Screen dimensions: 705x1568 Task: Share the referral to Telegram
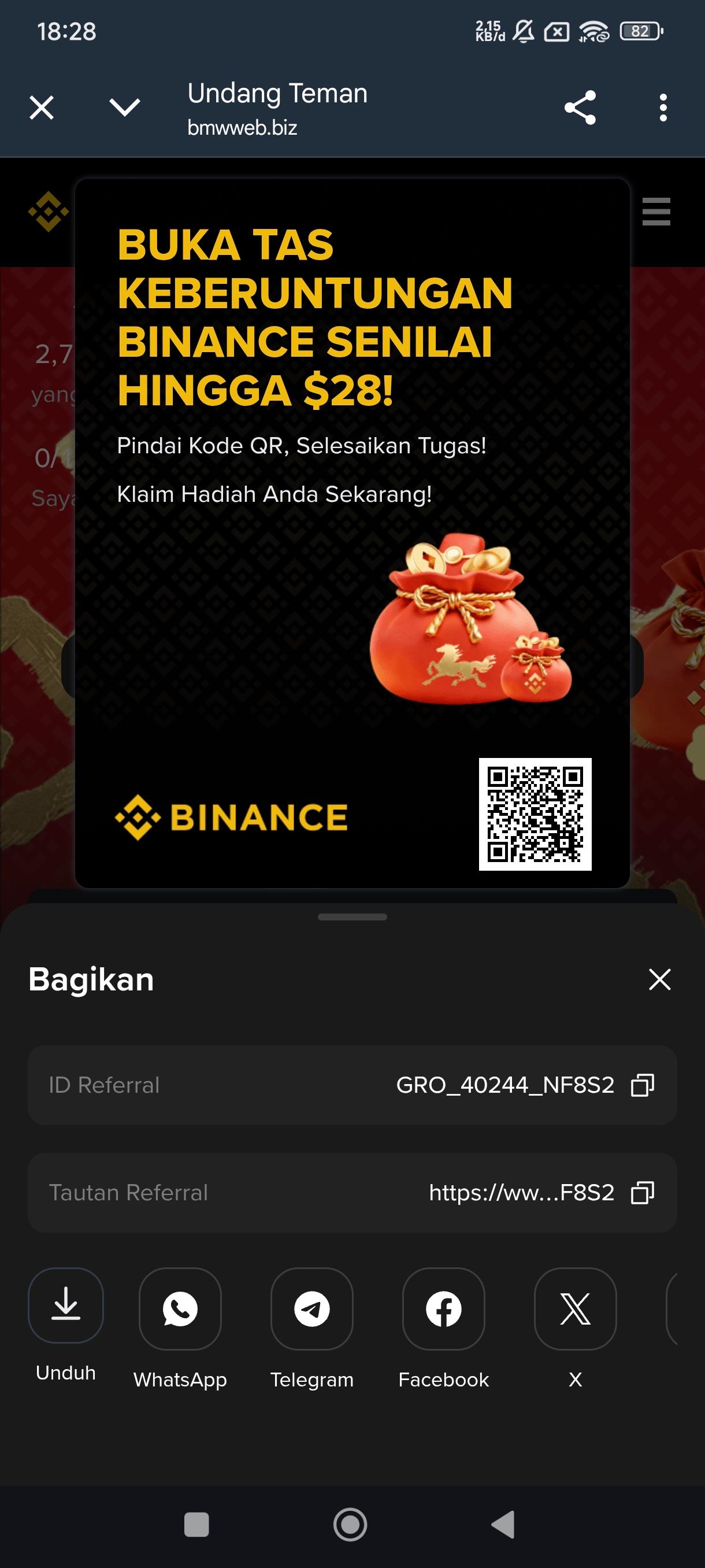click(312, 1309)
